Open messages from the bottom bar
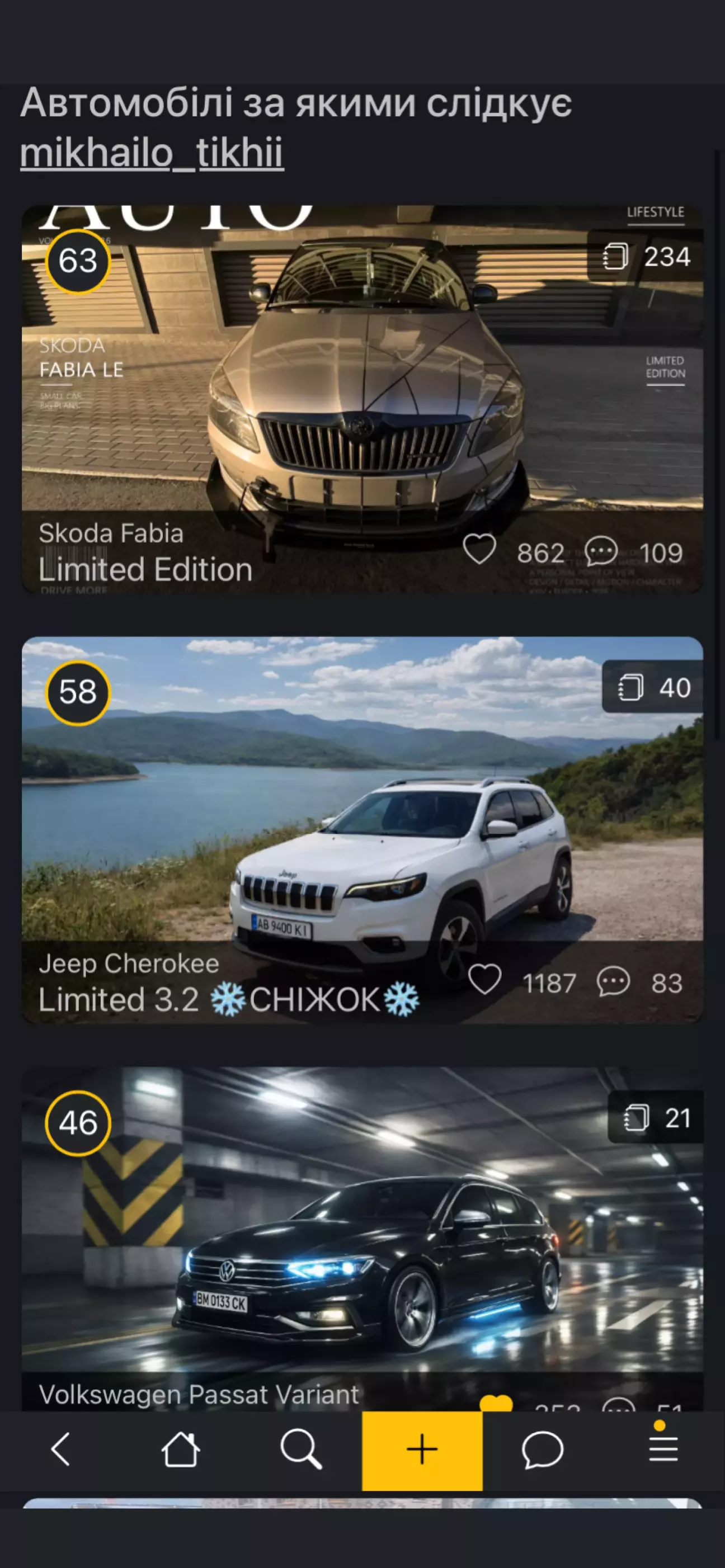 [x=543, y=1449]
